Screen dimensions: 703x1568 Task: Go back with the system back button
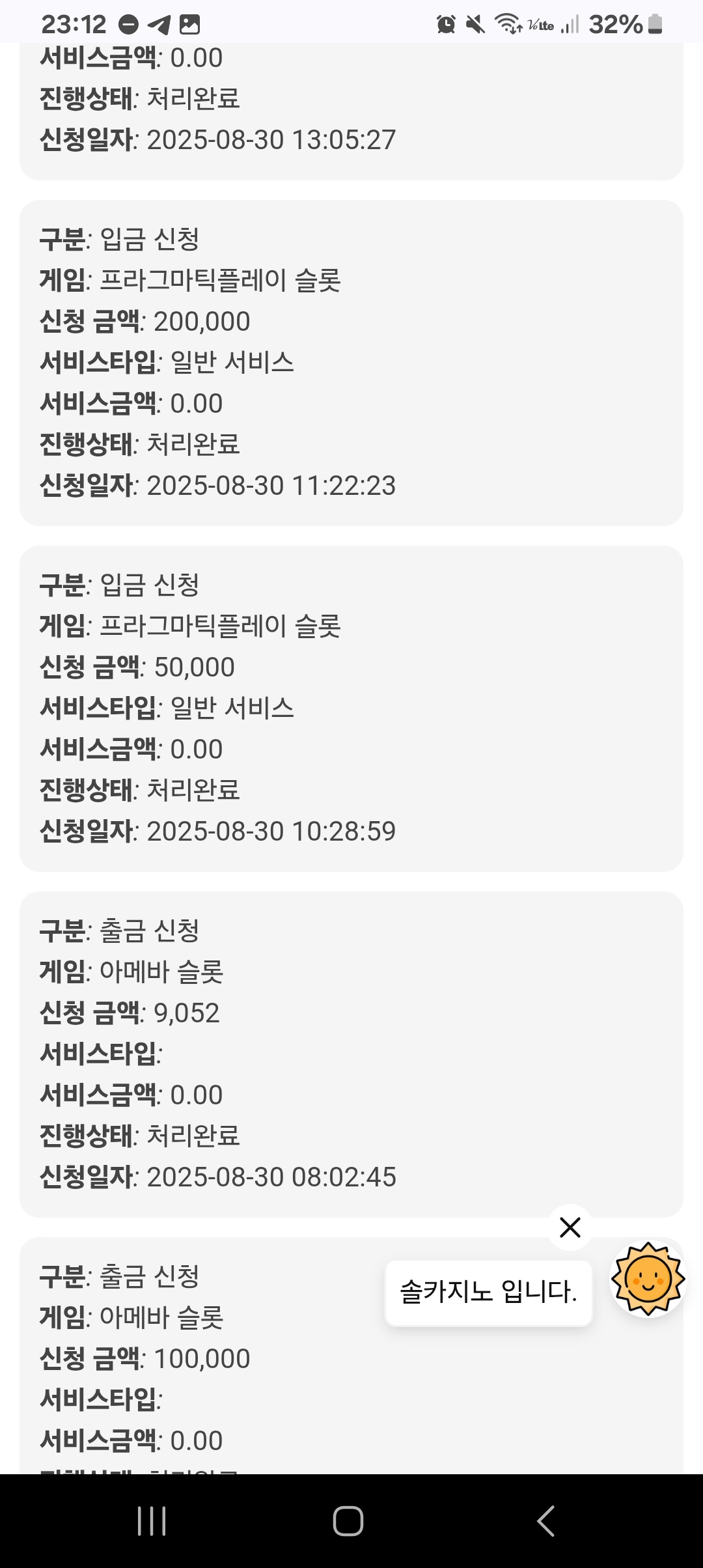point(545,1521)
